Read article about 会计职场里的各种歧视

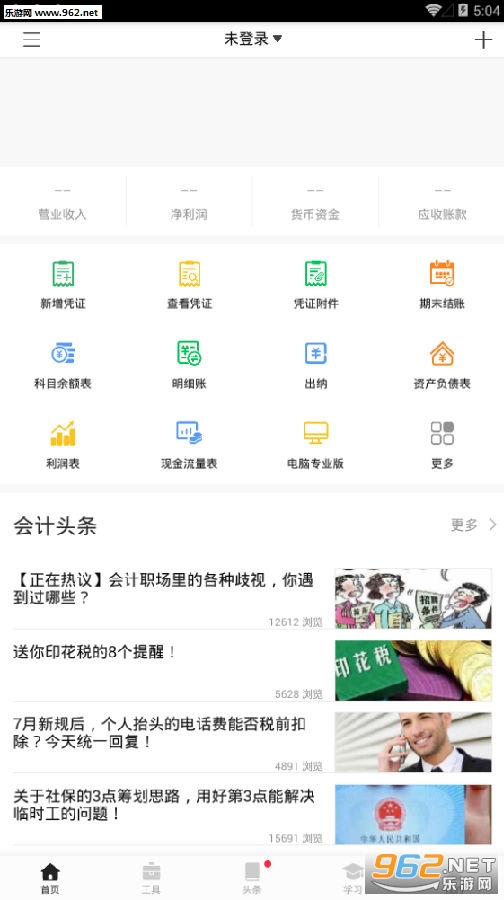(252, 597)
